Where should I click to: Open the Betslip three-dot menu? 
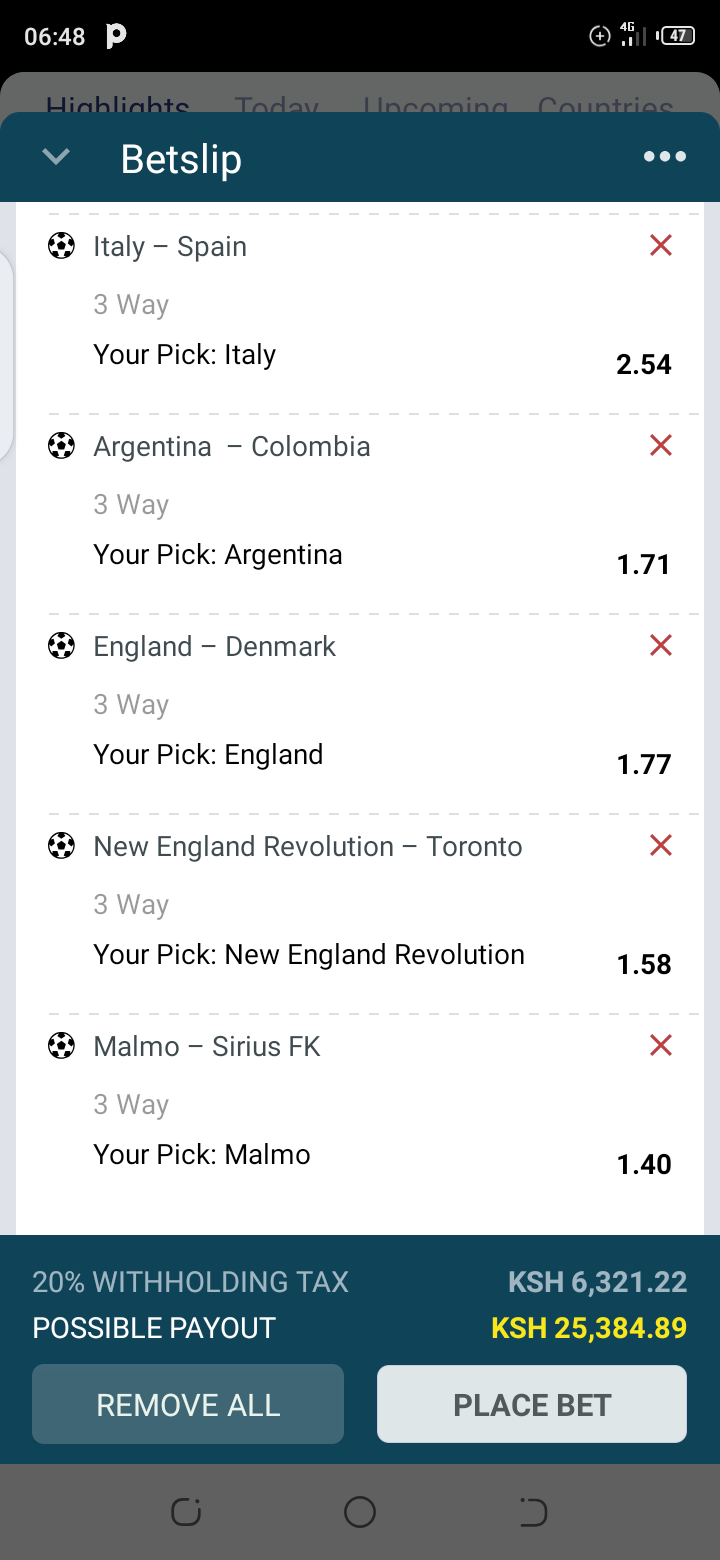tap(665, 157)
